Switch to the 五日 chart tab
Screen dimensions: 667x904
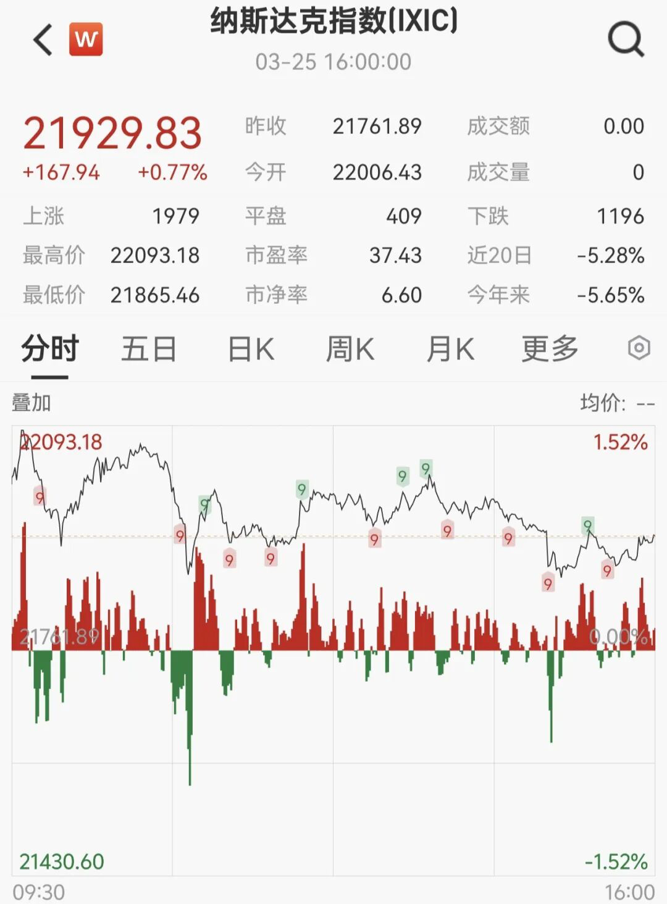pyautogui.click(x=149, y=349)
